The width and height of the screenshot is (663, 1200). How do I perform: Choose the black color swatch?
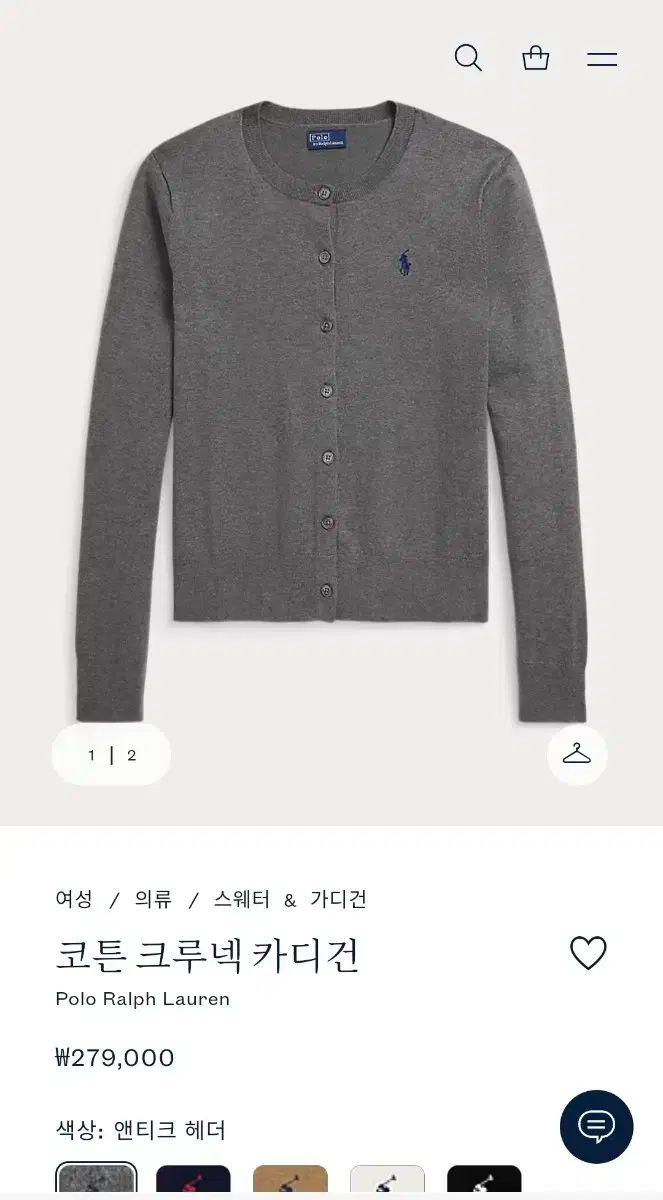[484, 1182]
